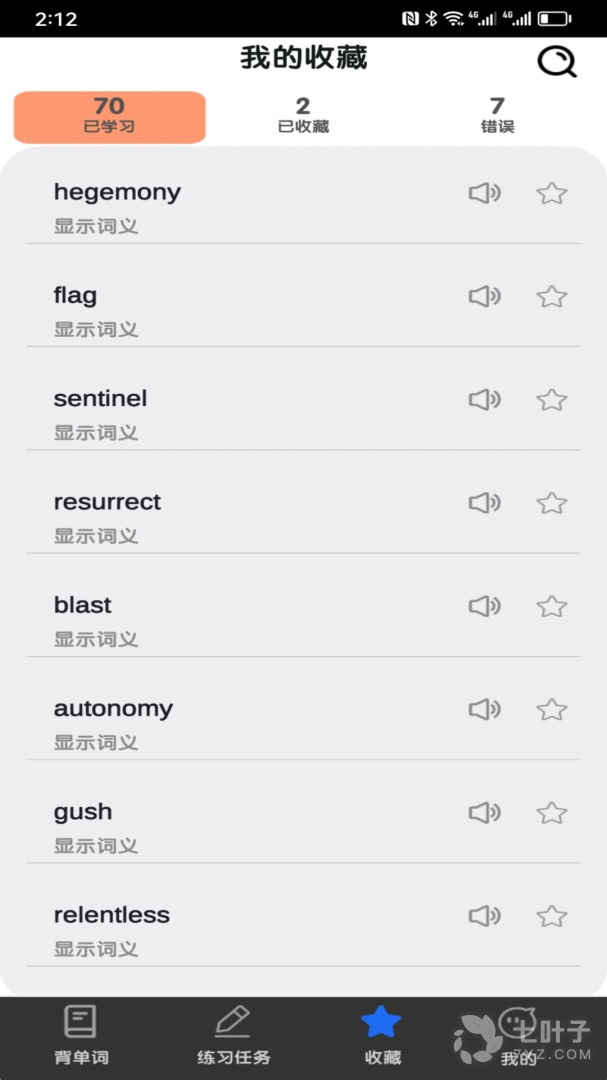Open the 背单词 tab
Image resolution: width=607 pixels, height=1080 pixels.
tap(80, 1036)
